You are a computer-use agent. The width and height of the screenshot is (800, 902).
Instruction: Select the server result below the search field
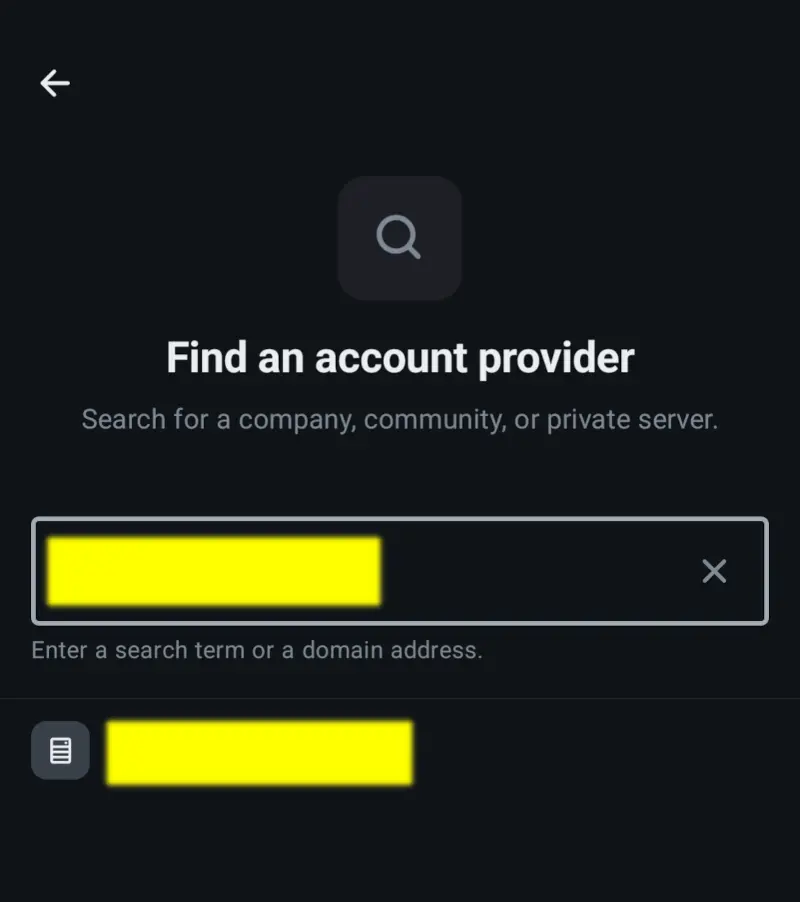click(x=258, y=752)
